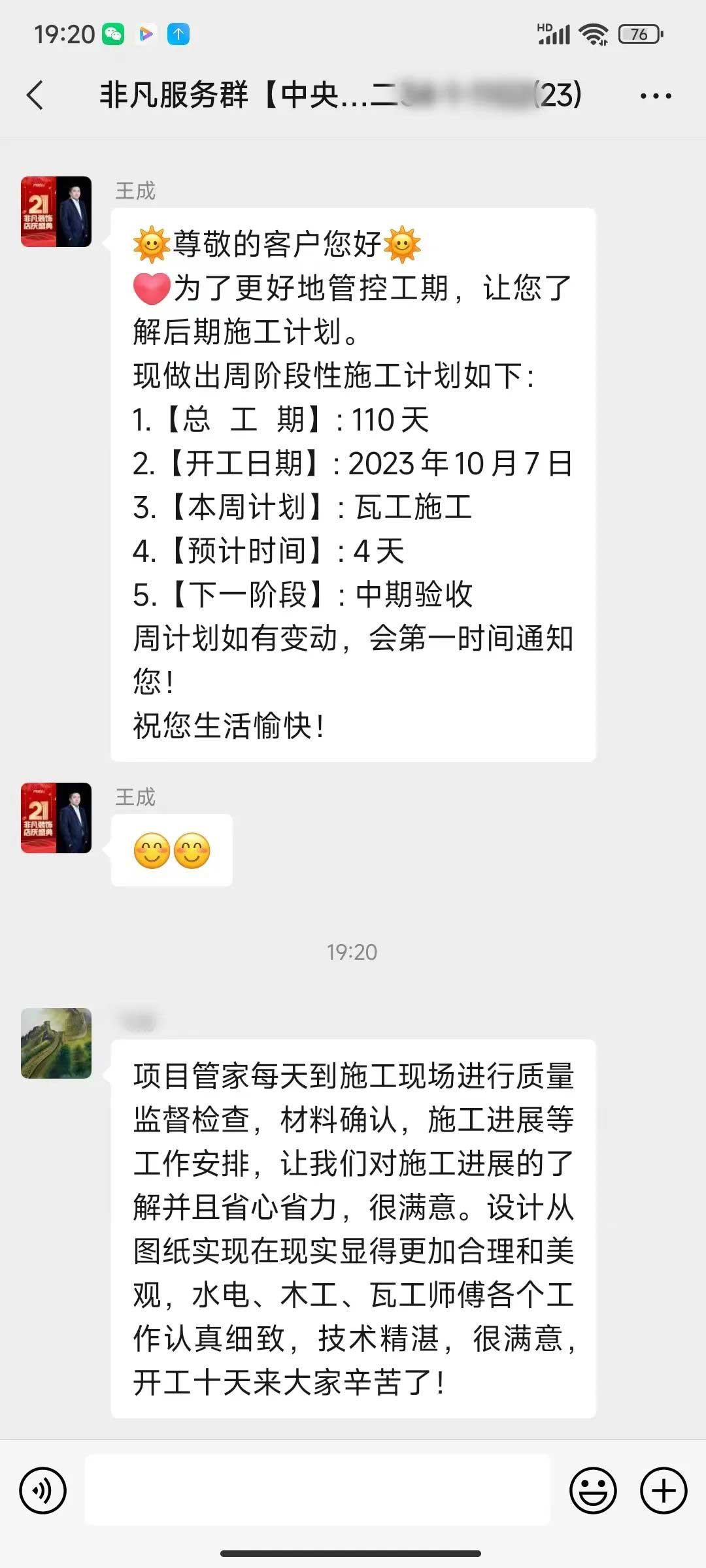Go back to the chat list
This screenshot has width=706, height=1568.
(36, 95)
